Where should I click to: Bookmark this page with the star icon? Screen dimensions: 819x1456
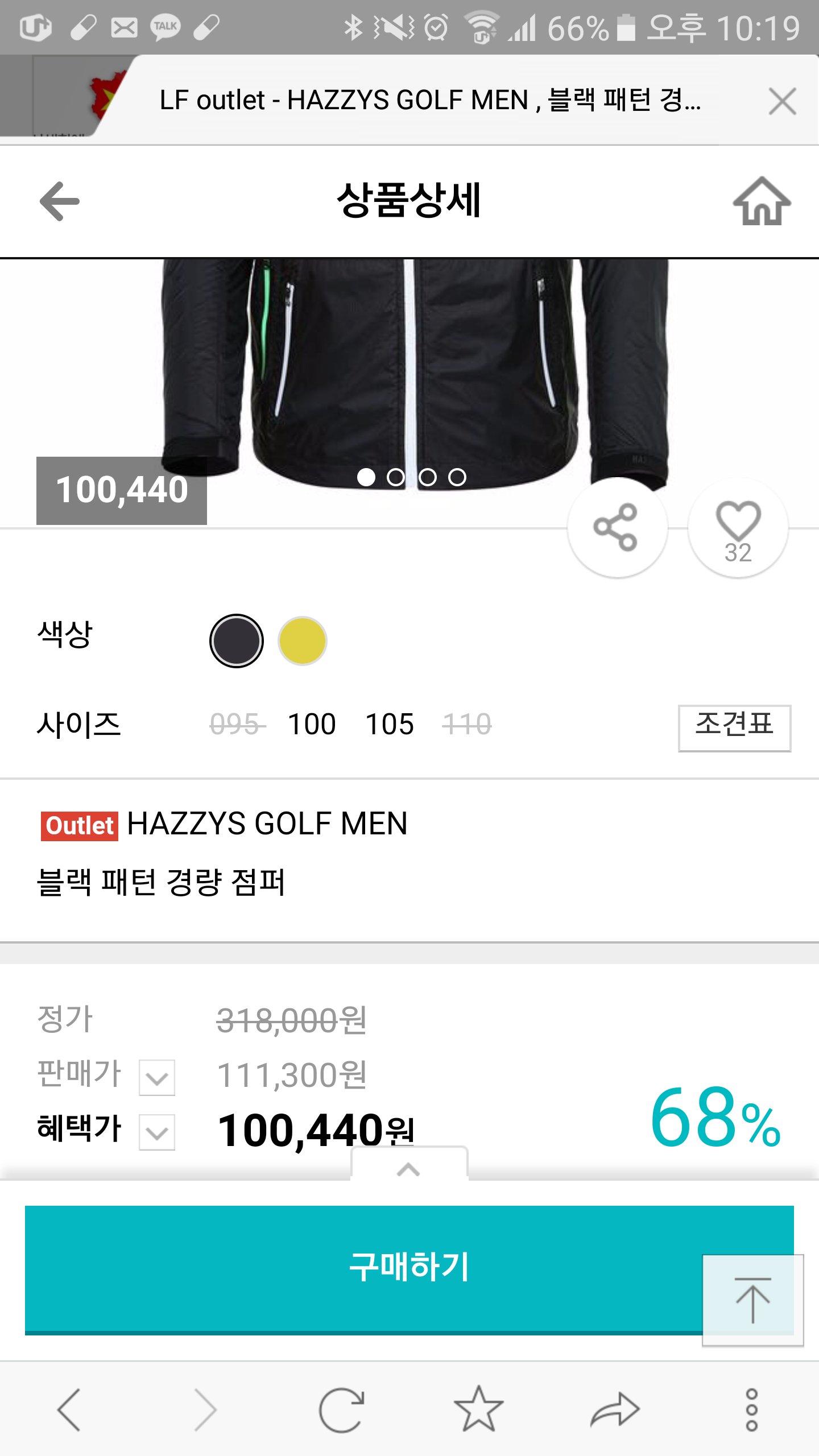478,1409
